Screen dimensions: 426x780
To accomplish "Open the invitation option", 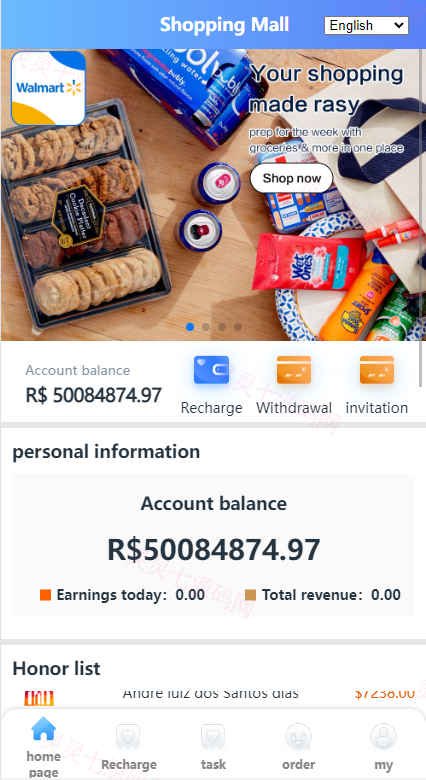I will [x=377, y=385].
